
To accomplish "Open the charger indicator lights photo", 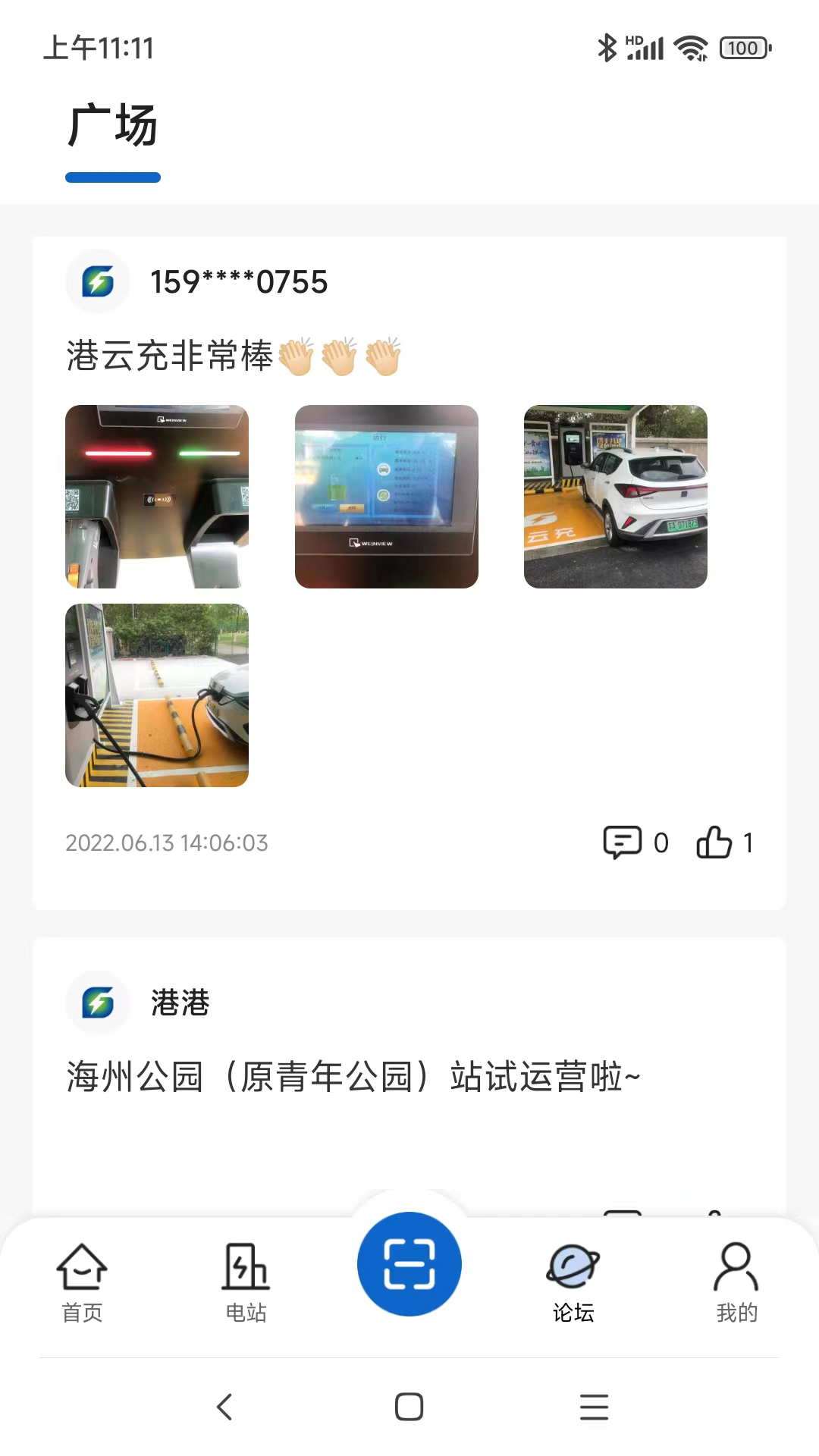I will click(157, 497).
